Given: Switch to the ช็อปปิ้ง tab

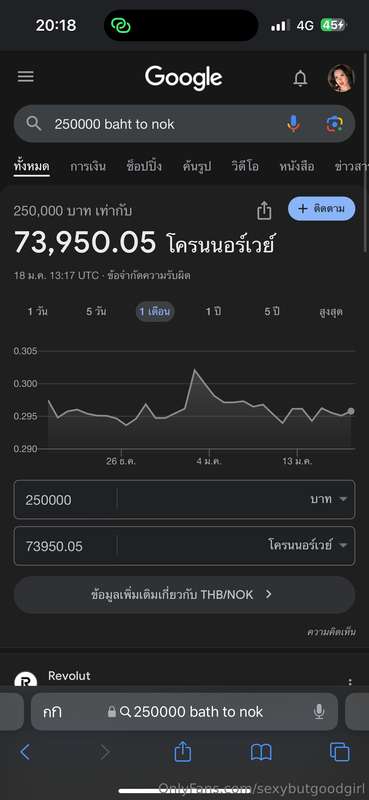Looking at the screenshot, I should click(x=144, y=166).
